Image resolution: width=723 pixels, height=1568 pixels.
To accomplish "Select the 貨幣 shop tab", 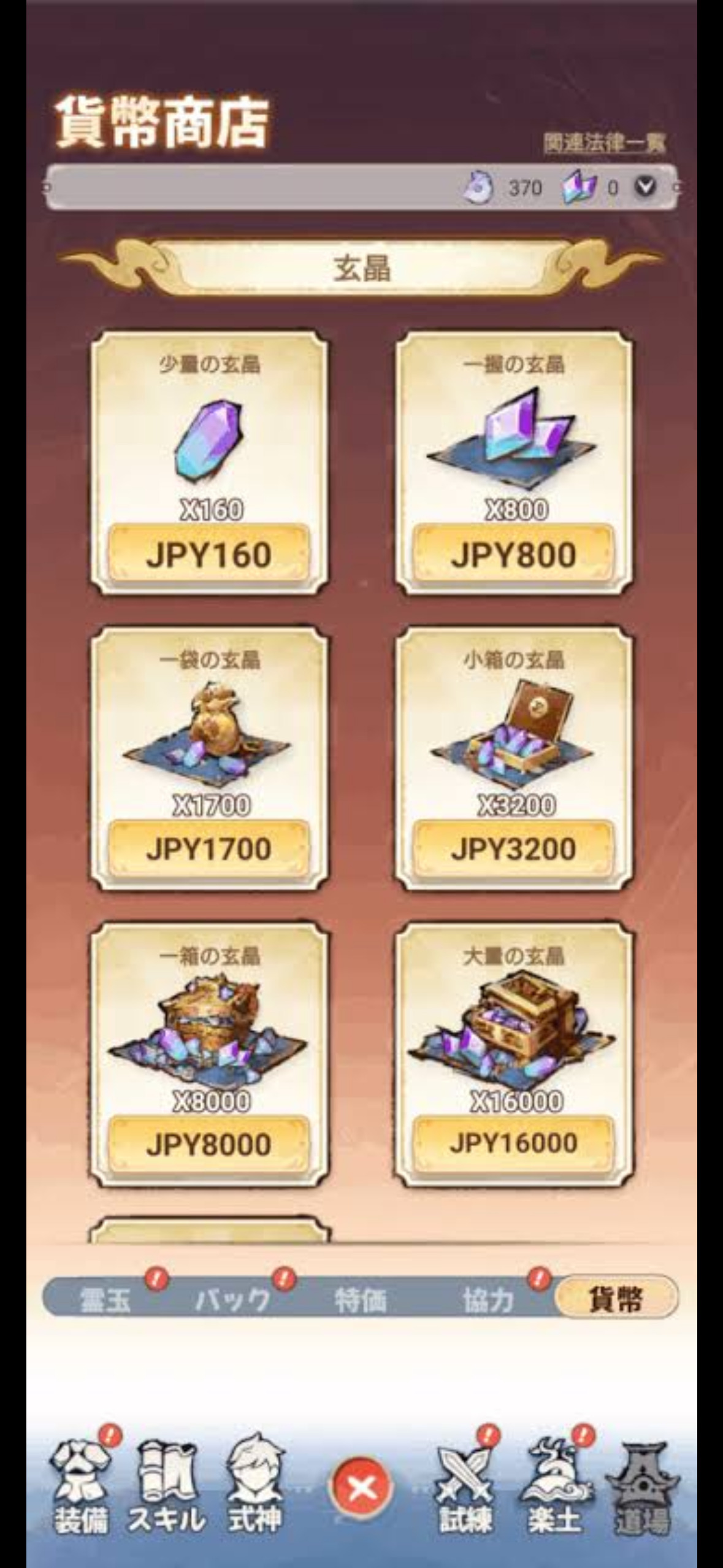I will pyautogui.click(x=616, y=1298).
